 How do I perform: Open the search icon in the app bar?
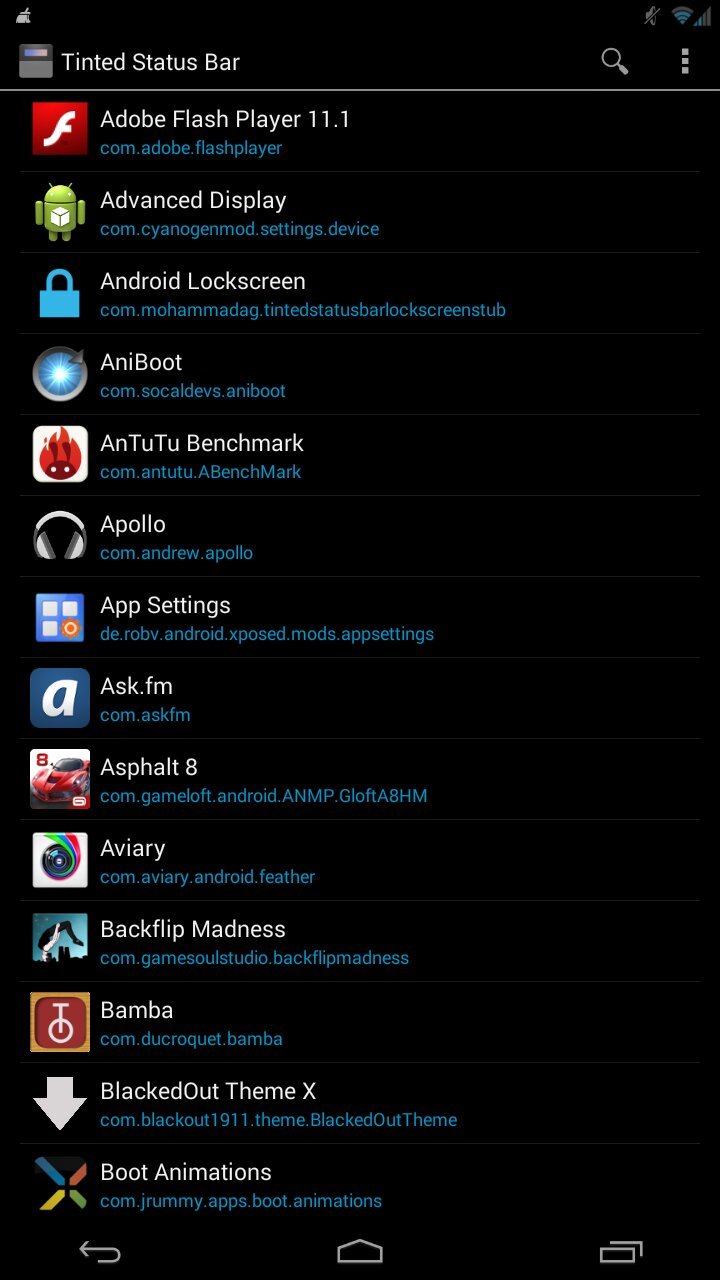click(x=614, y=62)
